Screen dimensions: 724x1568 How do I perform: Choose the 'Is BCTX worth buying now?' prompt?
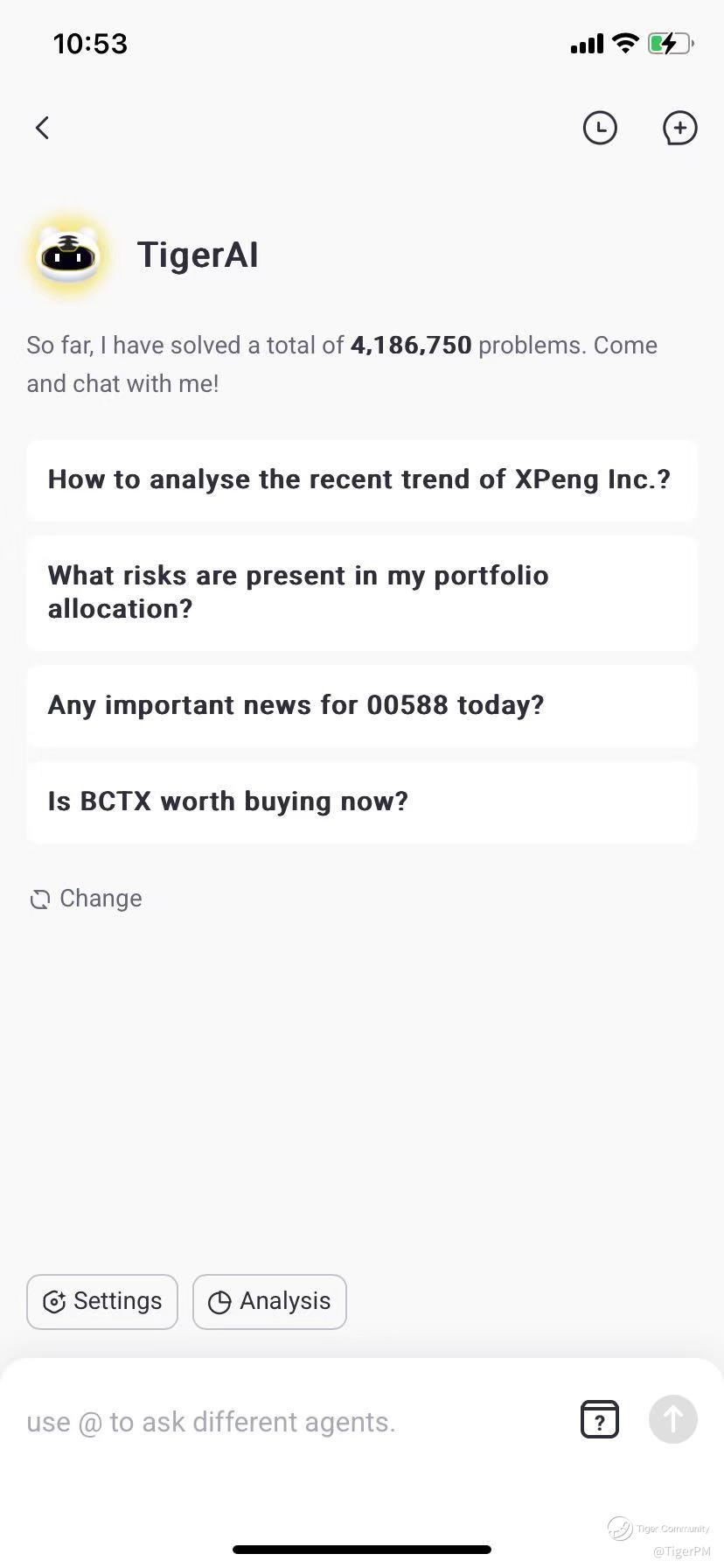coord(361,801)
